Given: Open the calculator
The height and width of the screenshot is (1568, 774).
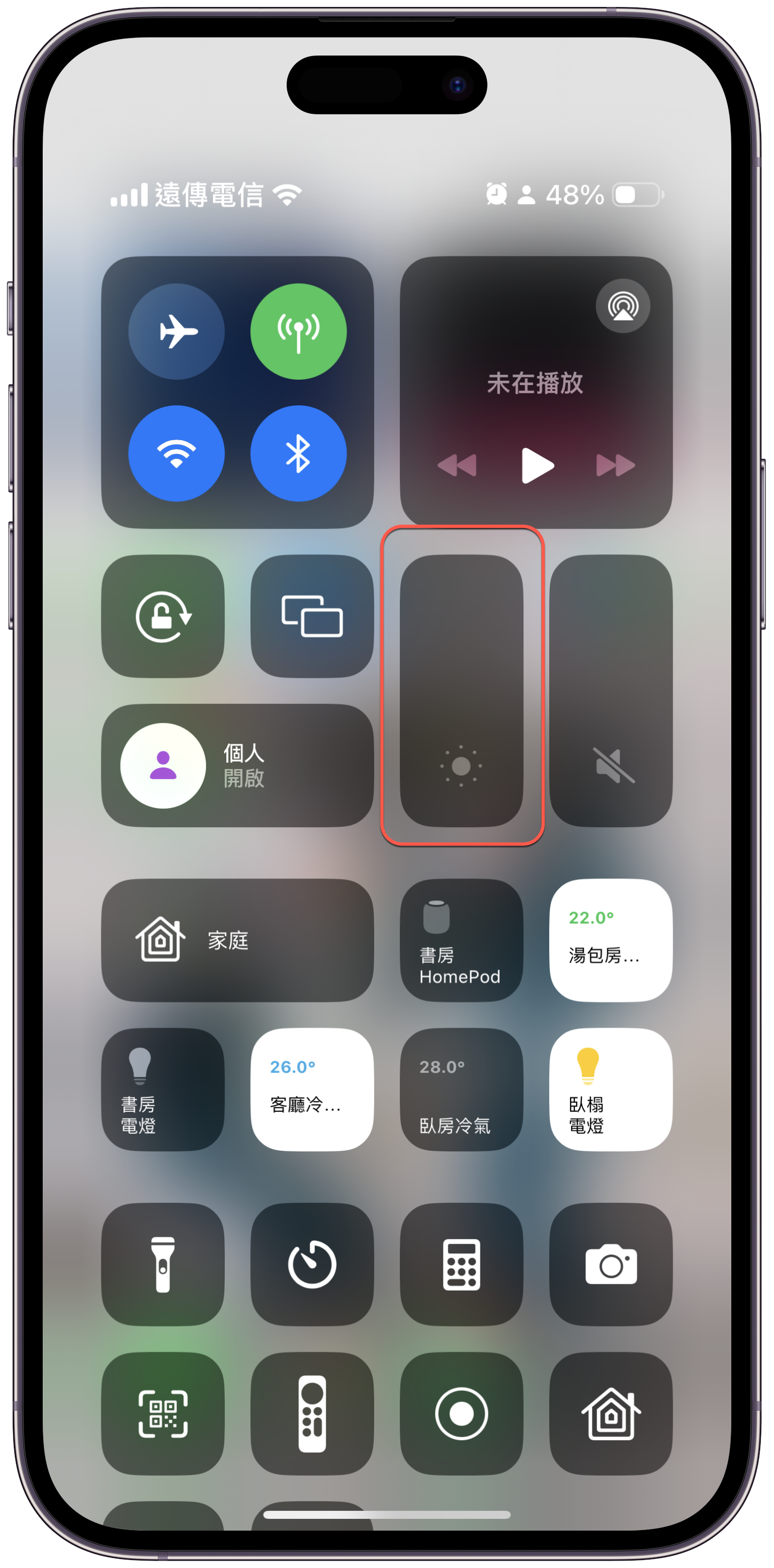Looking at the screenshot, I should (x=461, y=1264).
